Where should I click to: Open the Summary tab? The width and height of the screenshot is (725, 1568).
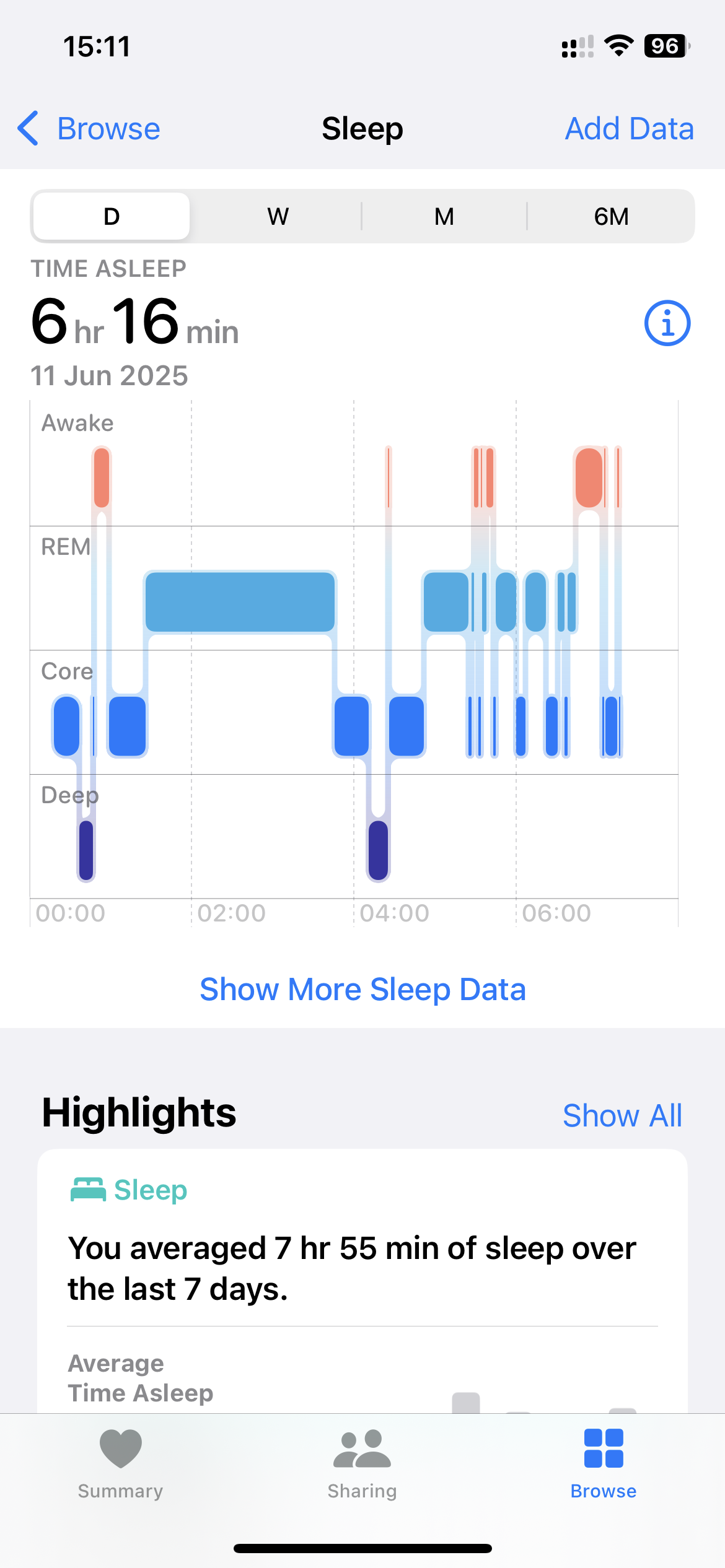(121, 1464)
